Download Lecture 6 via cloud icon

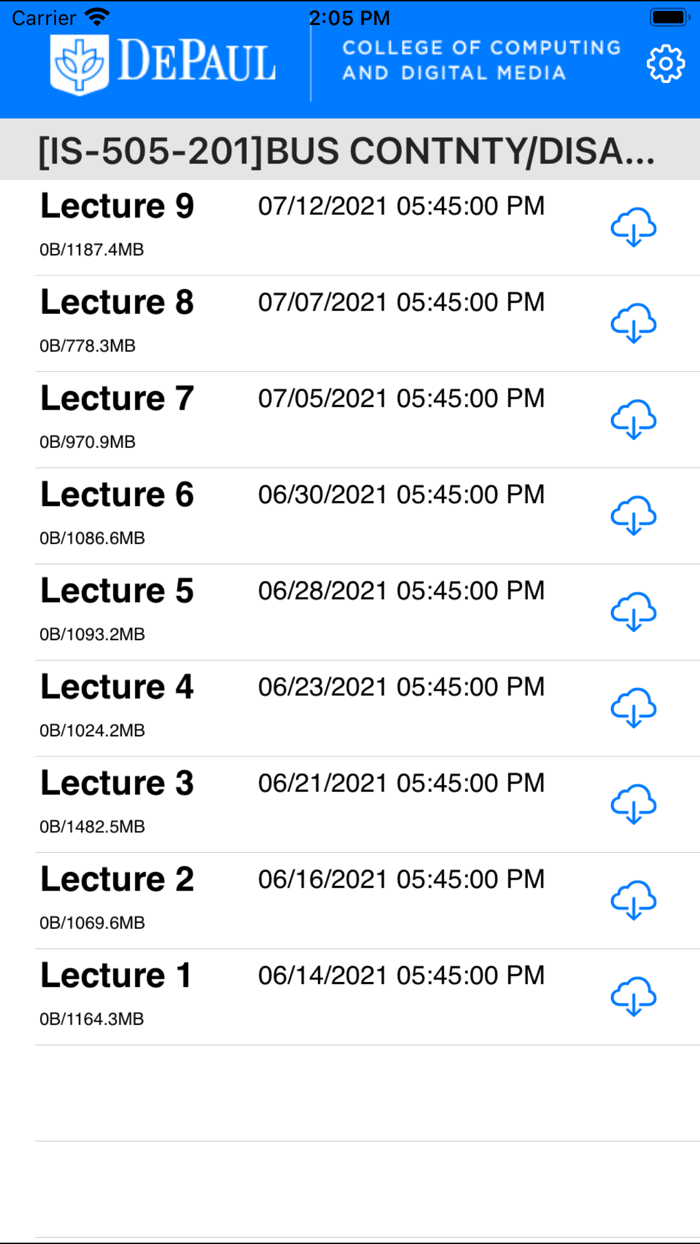pyautogui.click(x=633, y=516)
